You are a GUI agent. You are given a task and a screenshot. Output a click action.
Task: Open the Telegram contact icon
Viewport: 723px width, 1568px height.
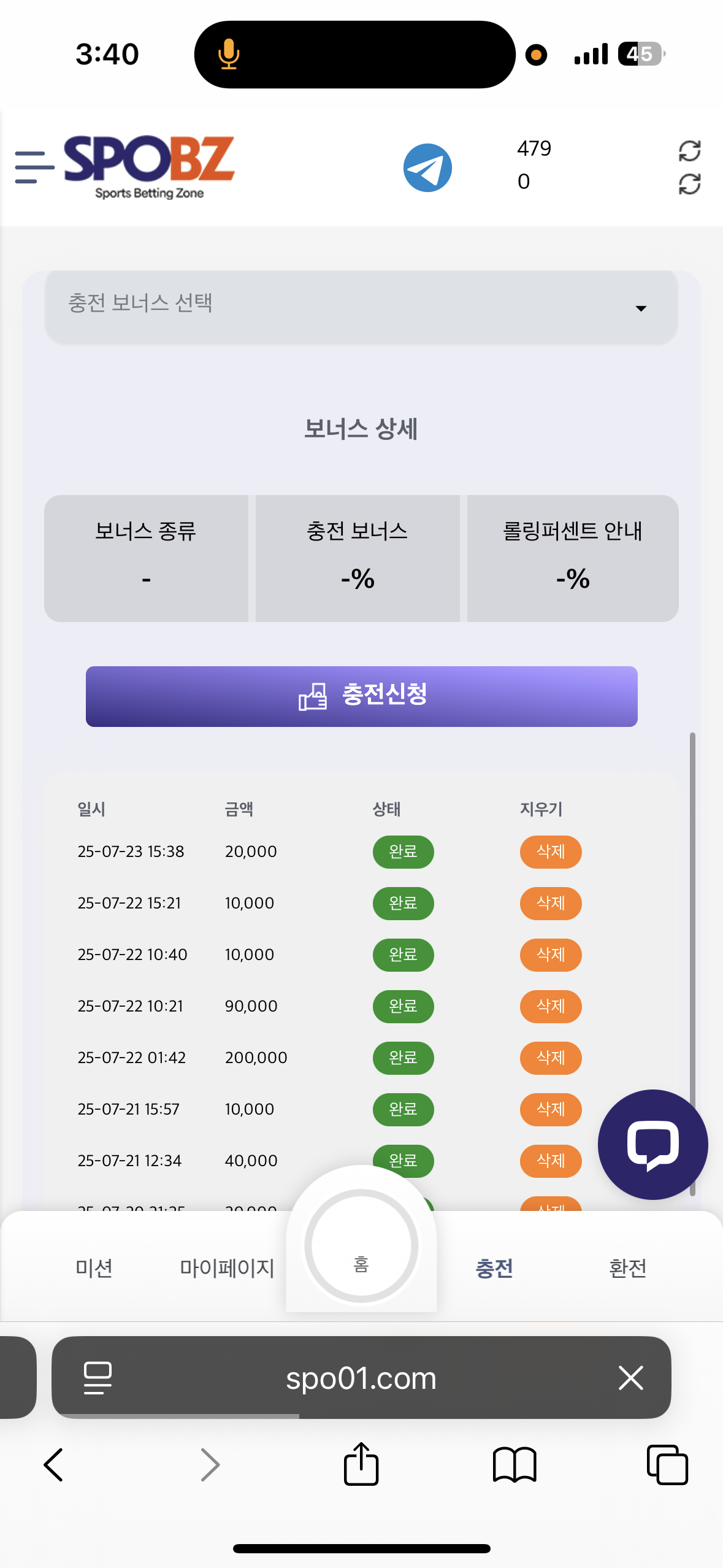click(427, 167)
